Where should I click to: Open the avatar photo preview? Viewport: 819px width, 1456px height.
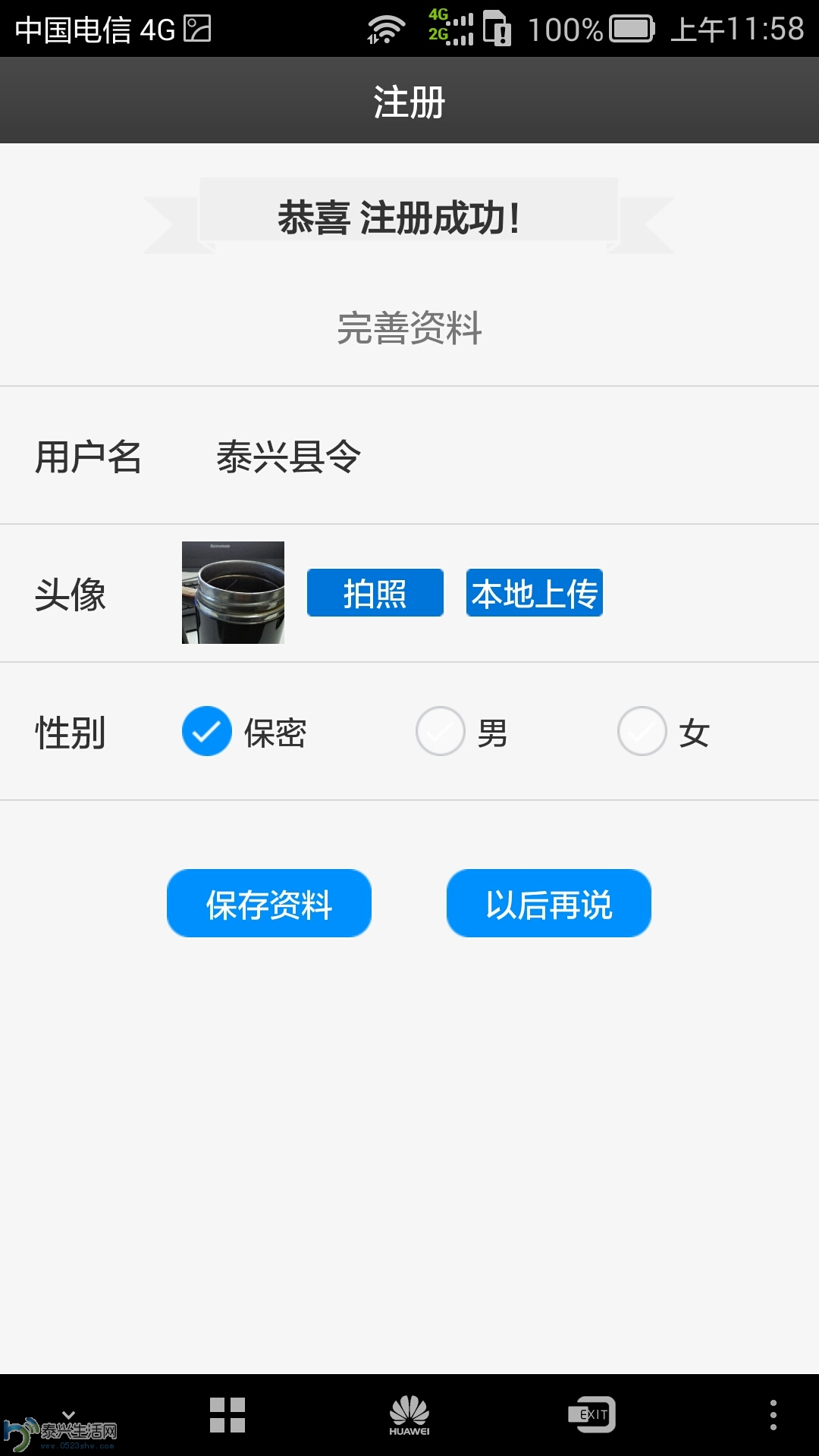click(233, 592)
